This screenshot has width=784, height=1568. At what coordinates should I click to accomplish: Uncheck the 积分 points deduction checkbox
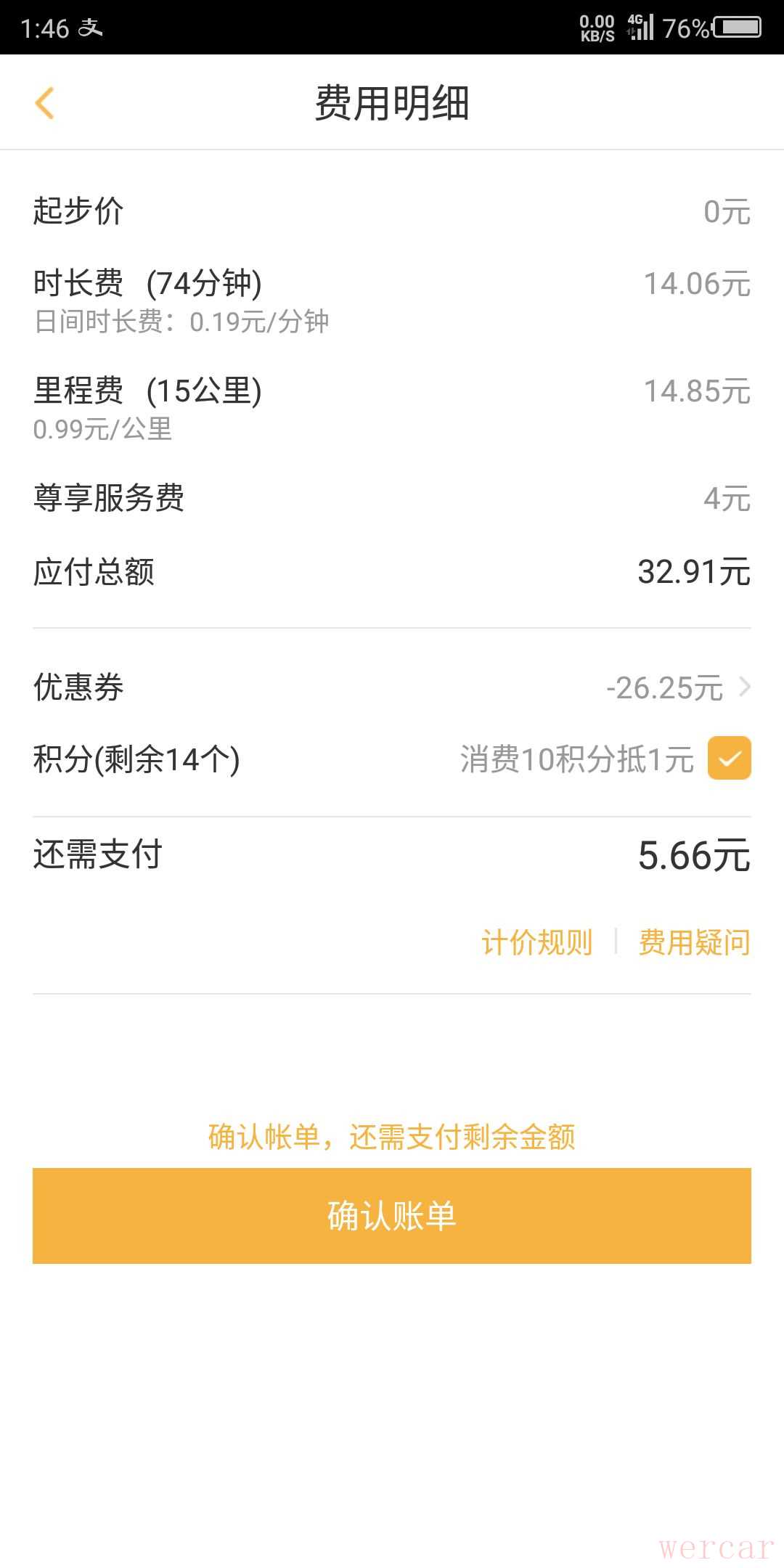(x=729, y=759)
